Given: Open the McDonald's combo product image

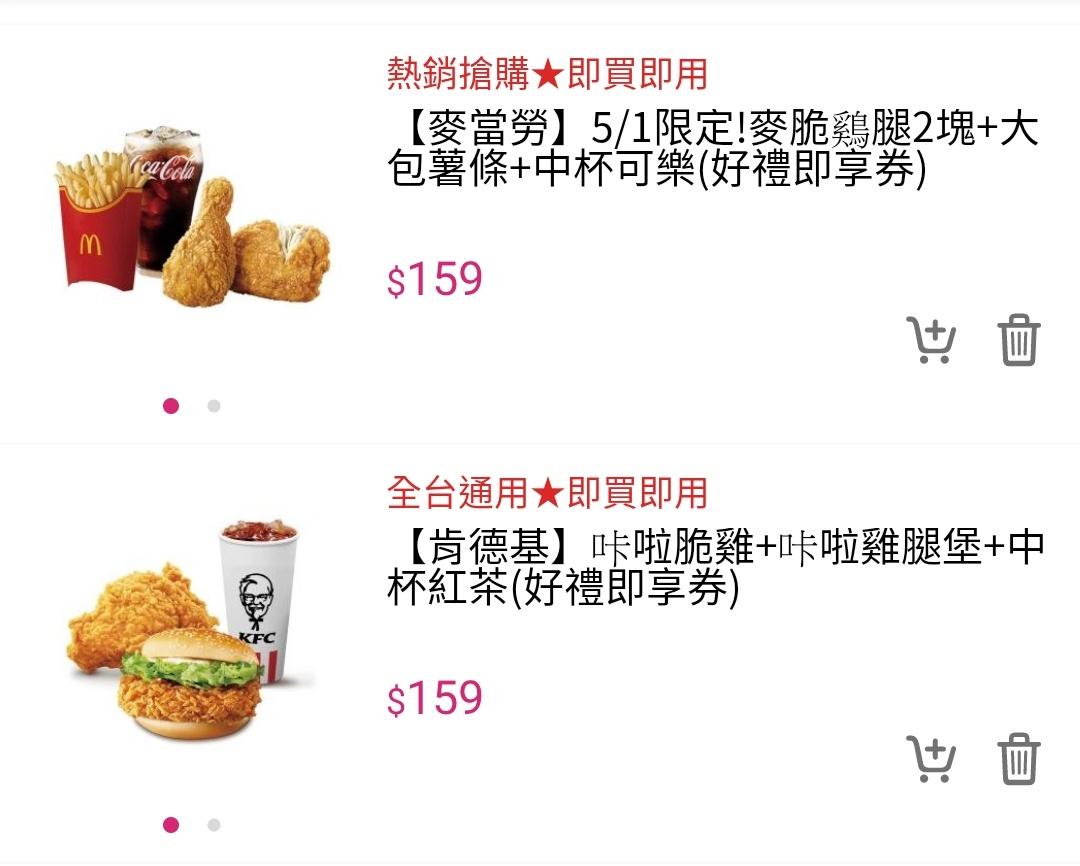Looking at the screenshot, I should coord(192,217).
